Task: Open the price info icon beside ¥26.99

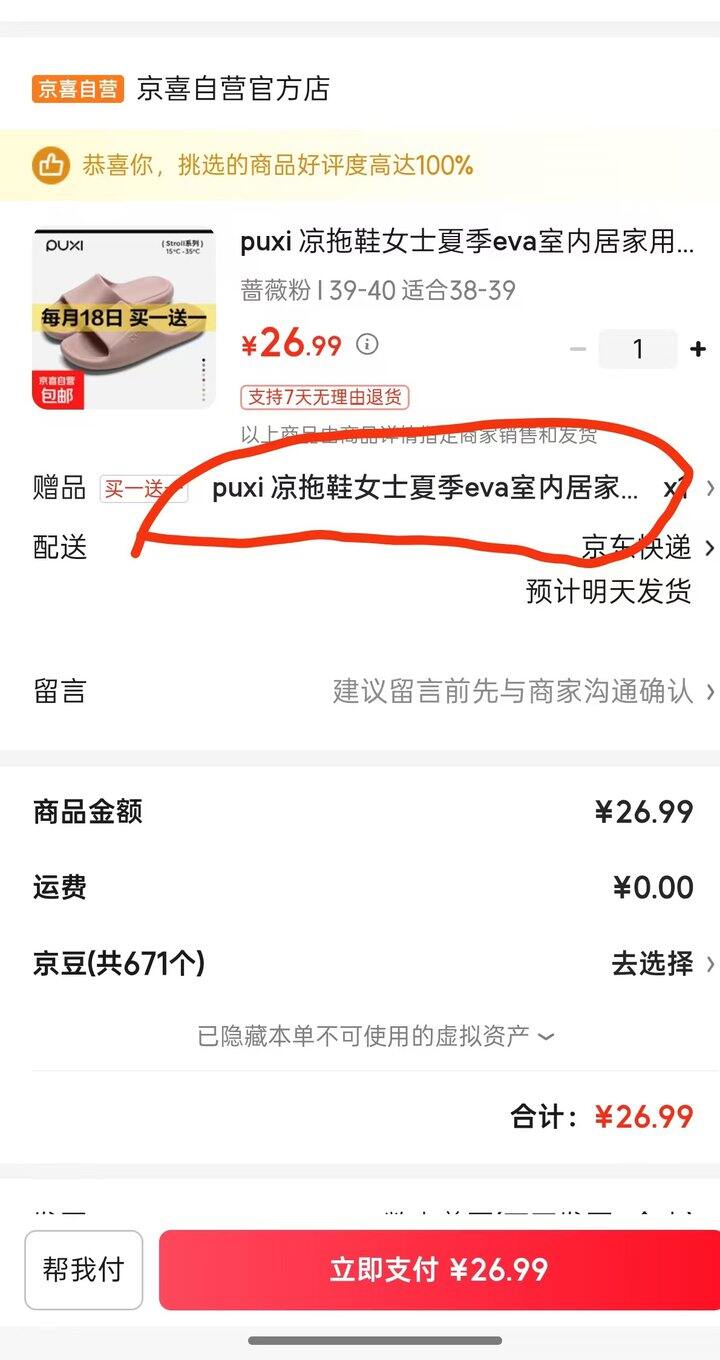Action: point(368,345)
